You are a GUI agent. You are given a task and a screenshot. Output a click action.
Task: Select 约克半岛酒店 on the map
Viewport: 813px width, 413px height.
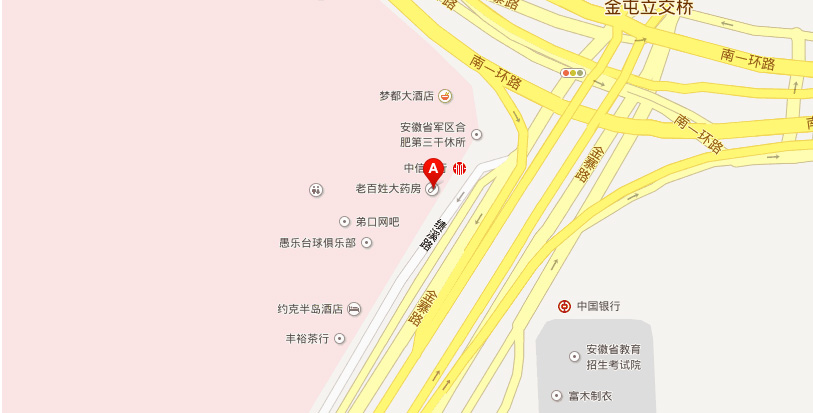coord(354,309)
